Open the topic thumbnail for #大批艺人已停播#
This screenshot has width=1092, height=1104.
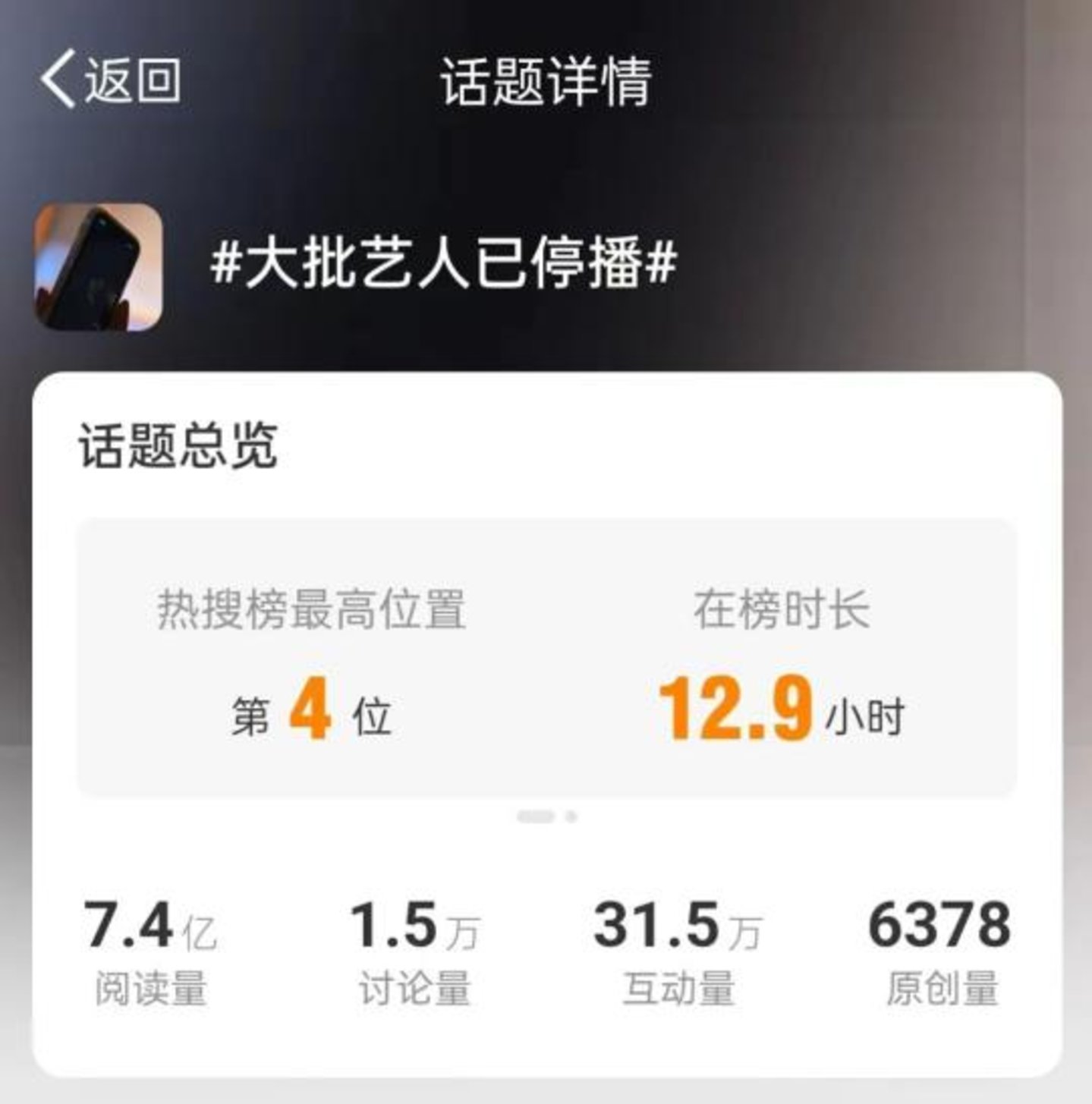[x=99, y=266]
